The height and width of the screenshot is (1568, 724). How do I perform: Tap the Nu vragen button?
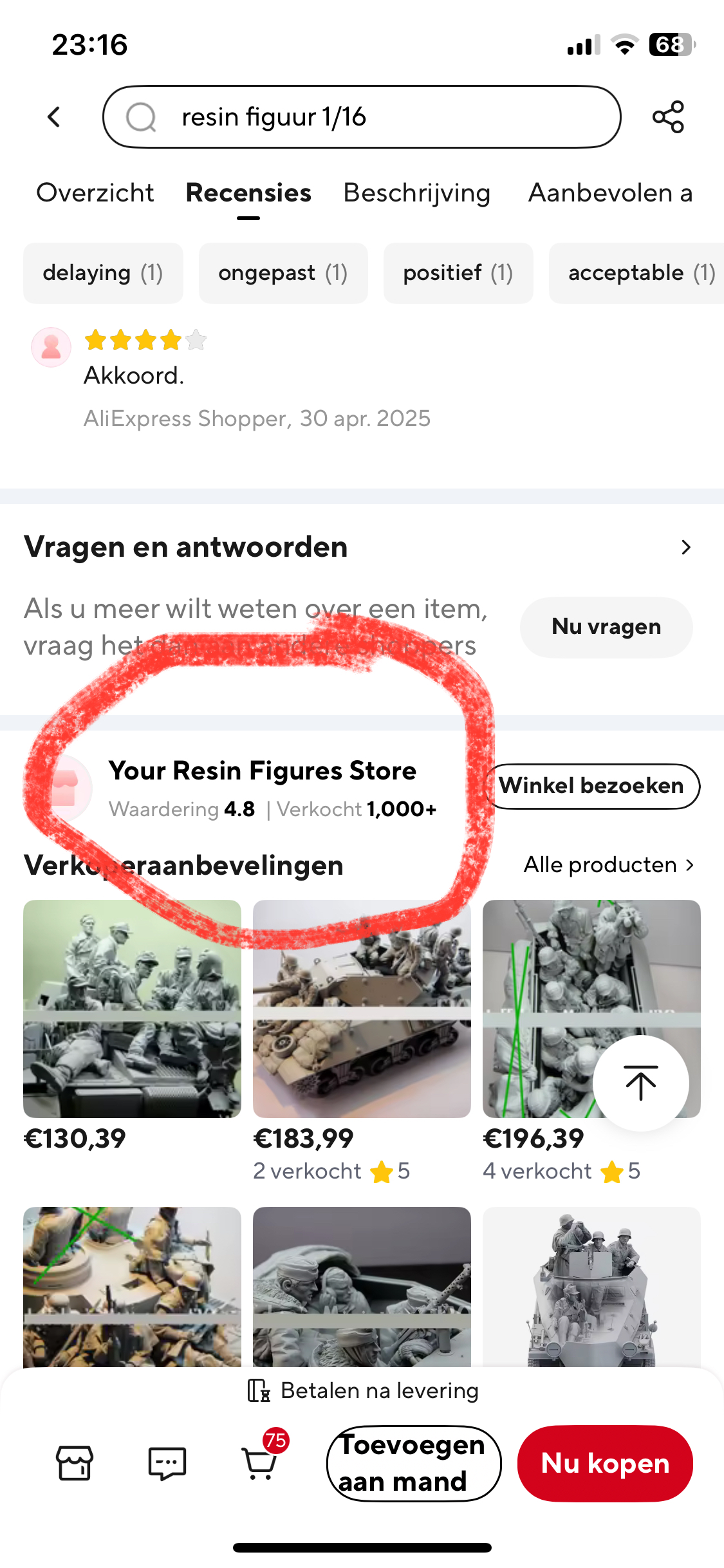[x=606, y=627]
